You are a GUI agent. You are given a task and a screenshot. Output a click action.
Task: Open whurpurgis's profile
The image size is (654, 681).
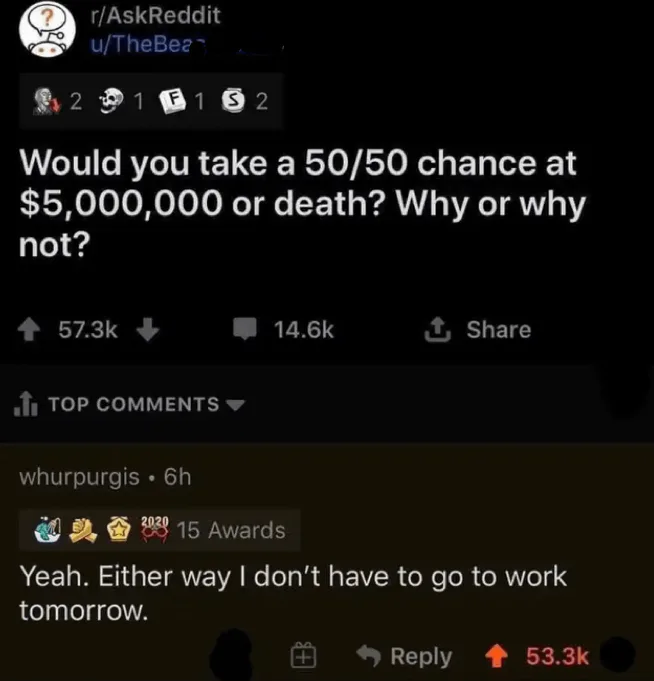(x=79, y=477)
